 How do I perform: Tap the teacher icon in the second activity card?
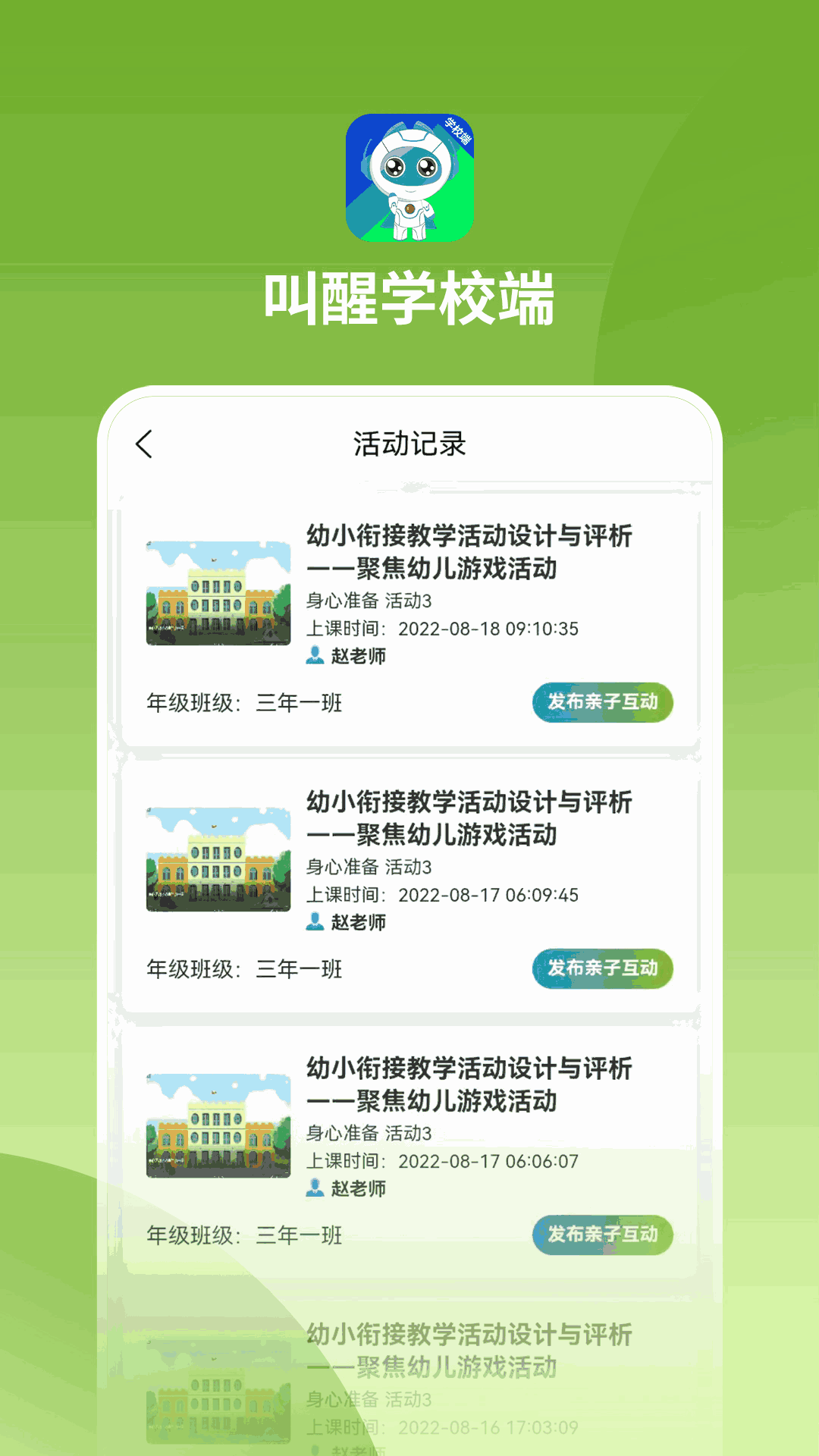[315, 922]
